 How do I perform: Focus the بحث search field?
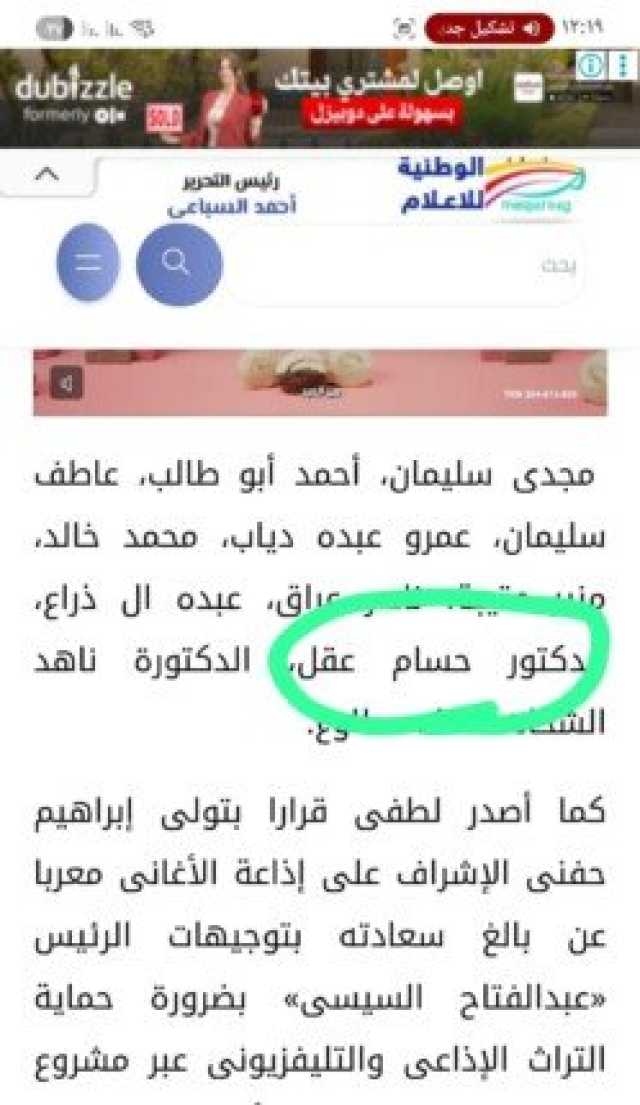point(400,265)
